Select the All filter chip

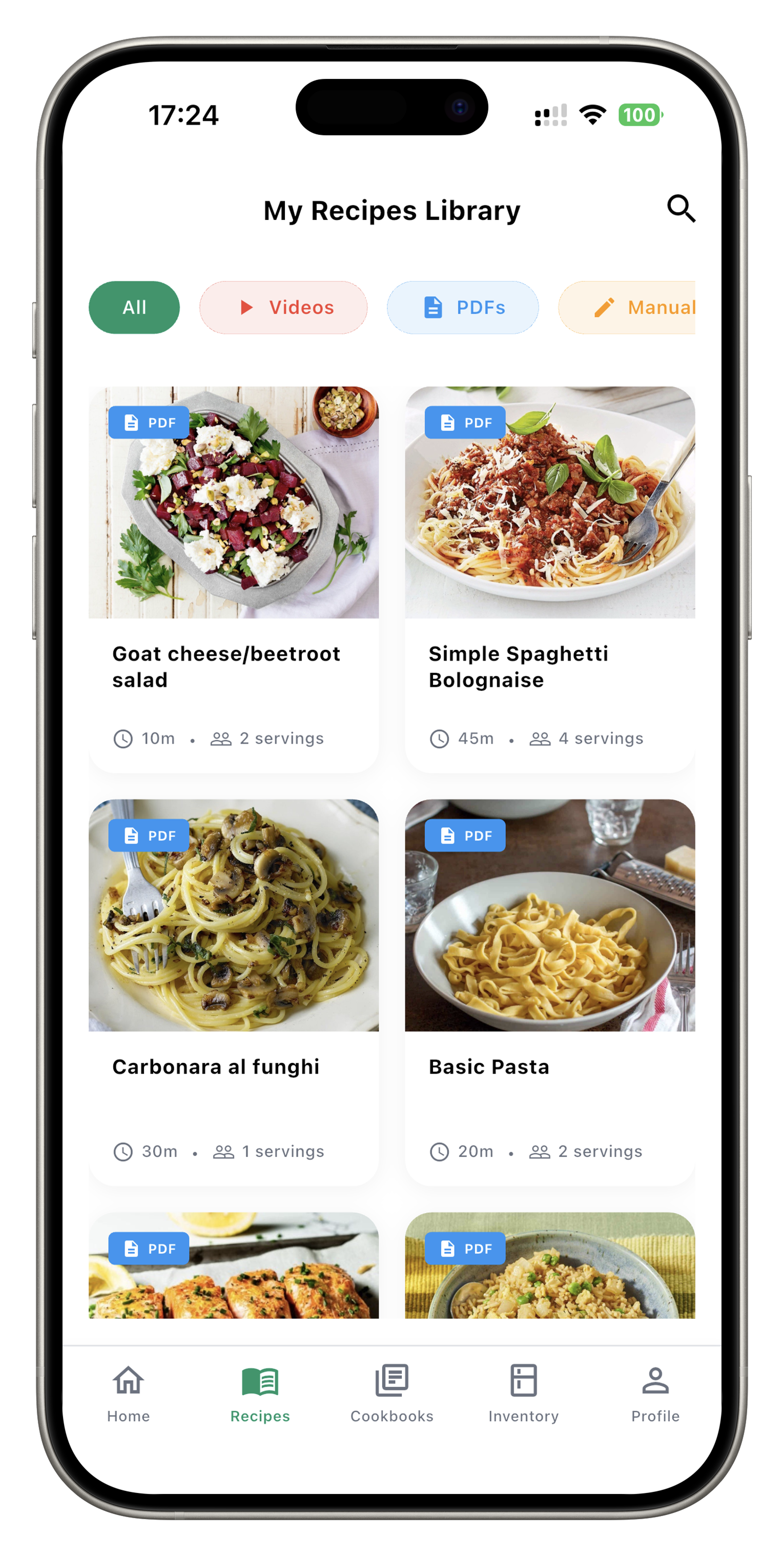click(x=134, y=308)
